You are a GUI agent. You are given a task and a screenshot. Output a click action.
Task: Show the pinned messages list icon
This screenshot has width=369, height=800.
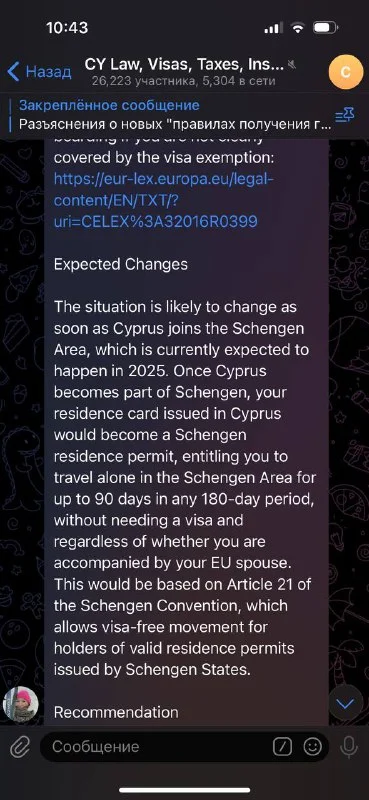[345, 116]
